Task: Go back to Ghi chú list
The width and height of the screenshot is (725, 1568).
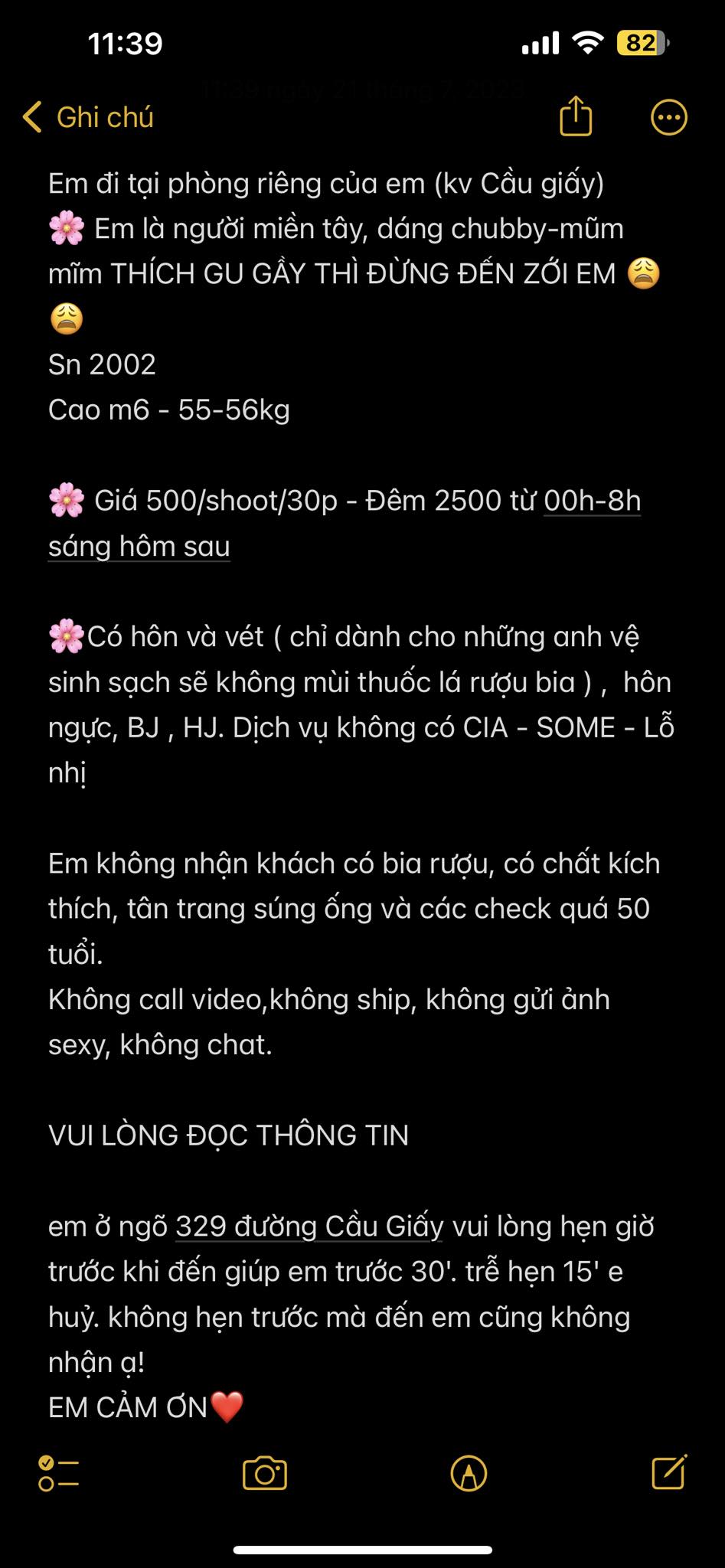Action: tap(88, 118)
